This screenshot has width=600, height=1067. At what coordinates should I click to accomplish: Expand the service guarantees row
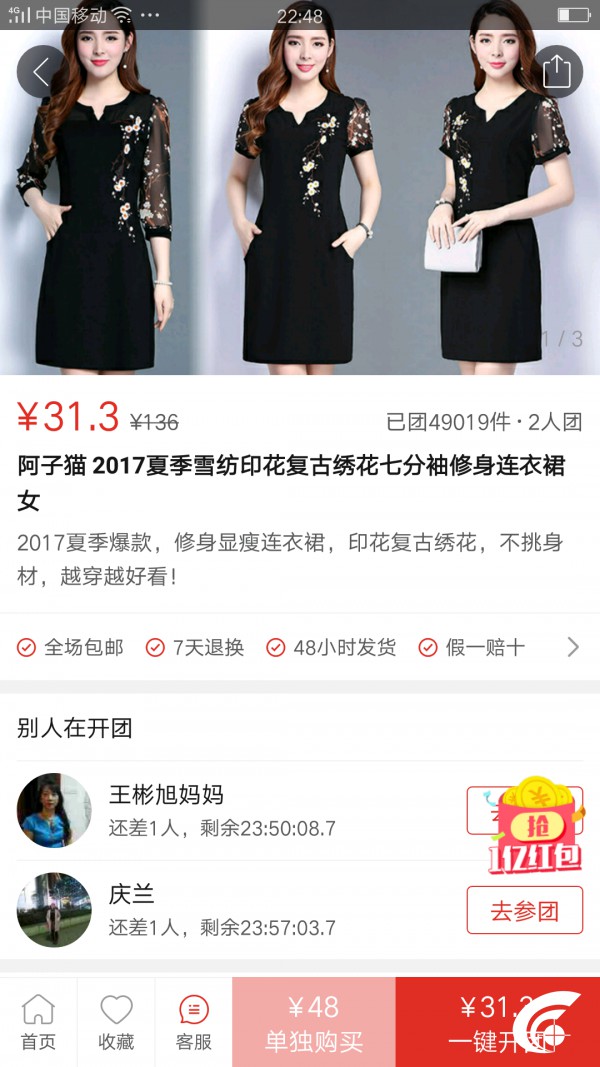[572, 647]
